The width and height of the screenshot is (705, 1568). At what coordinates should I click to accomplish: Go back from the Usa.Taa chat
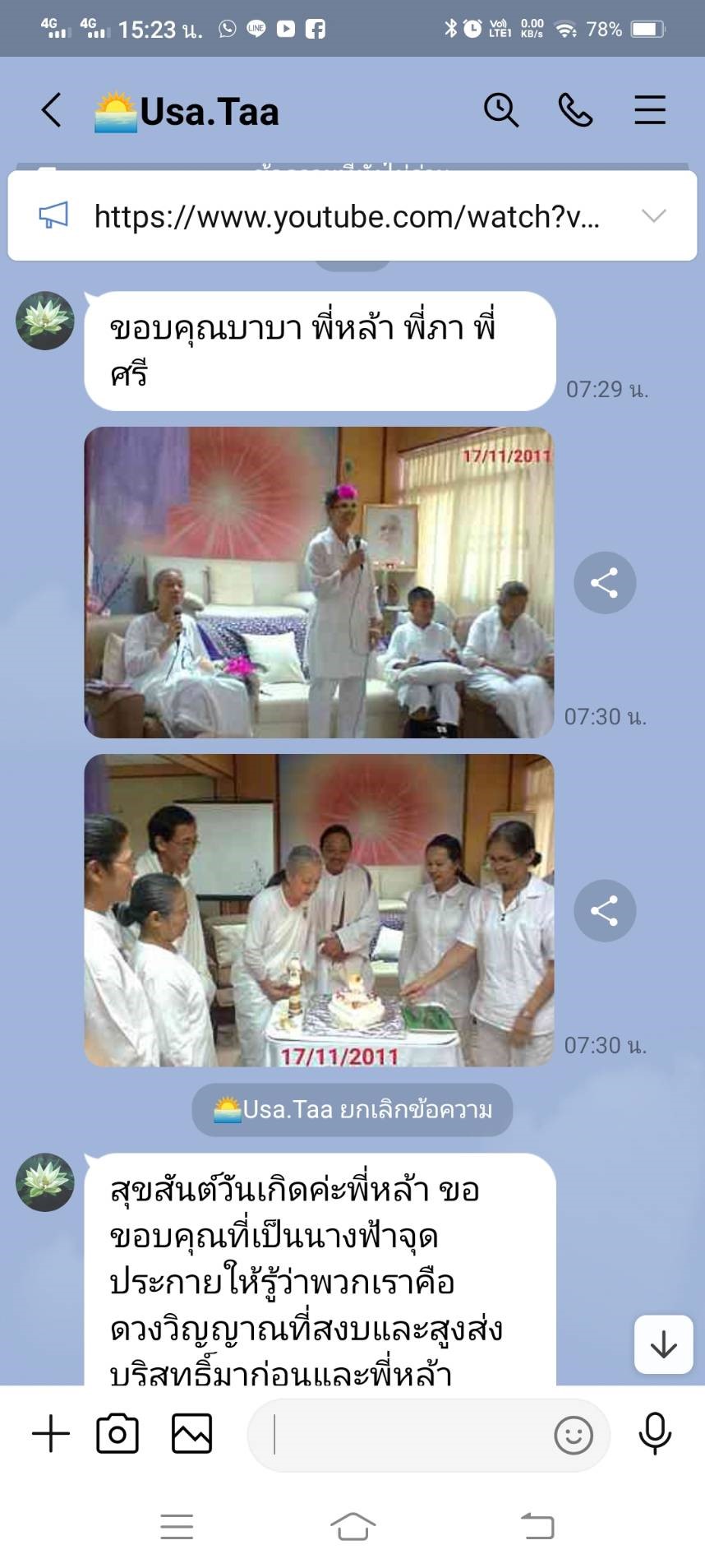[52, 110]
